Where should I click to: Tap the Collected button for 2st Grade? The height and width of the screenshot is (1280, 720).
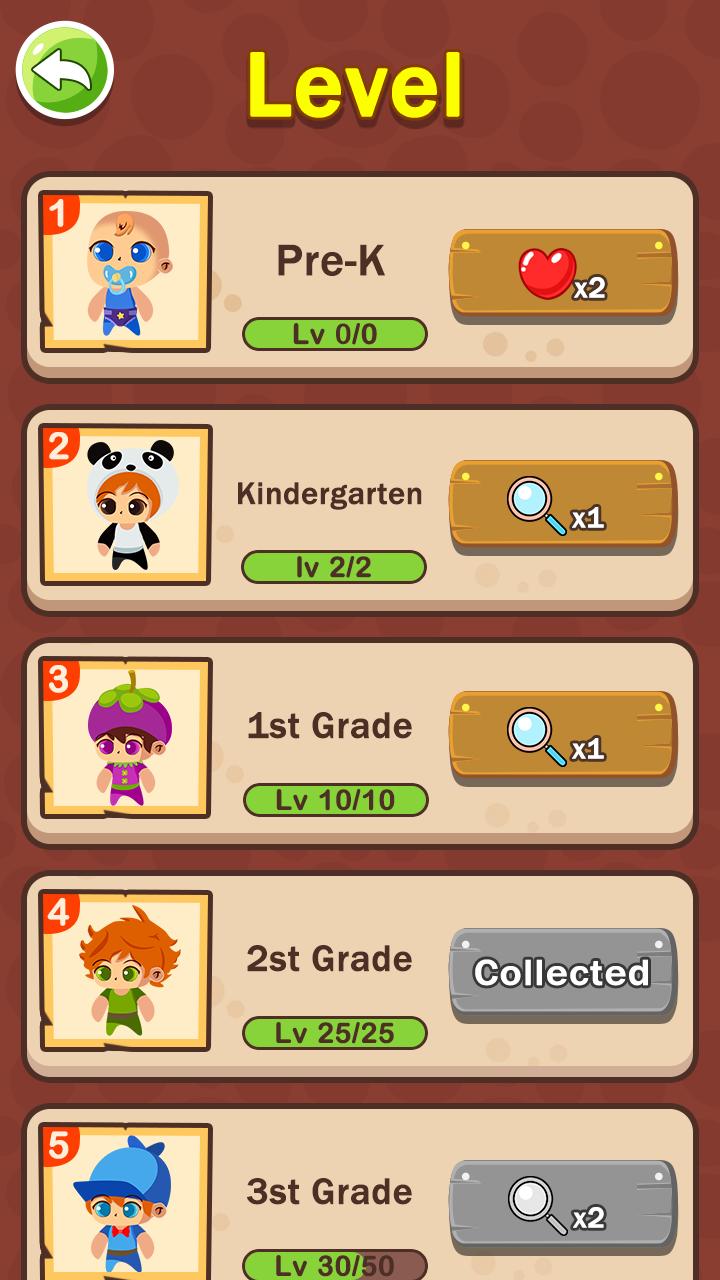pos(563,972)
